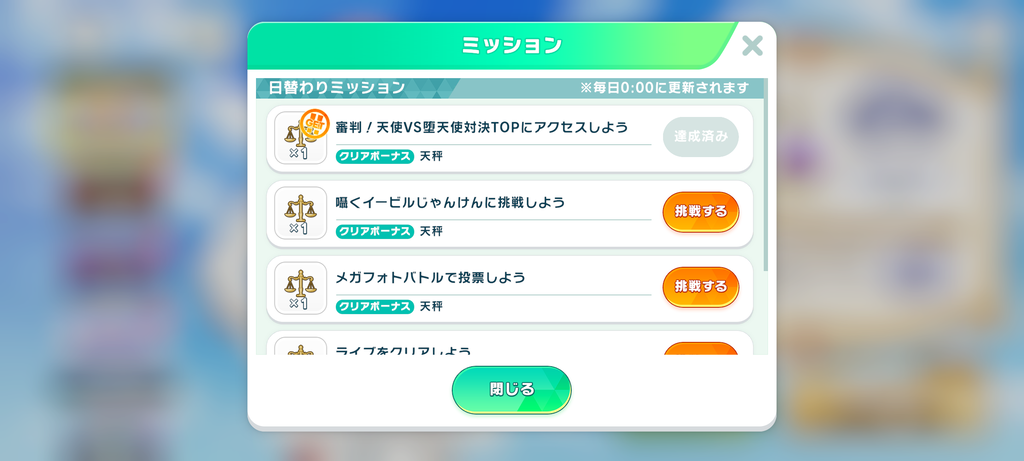Tap 挑戦する for メガフォトバトル mission
The height and width of the screenshot is (461, 1024).
(700, 287)
